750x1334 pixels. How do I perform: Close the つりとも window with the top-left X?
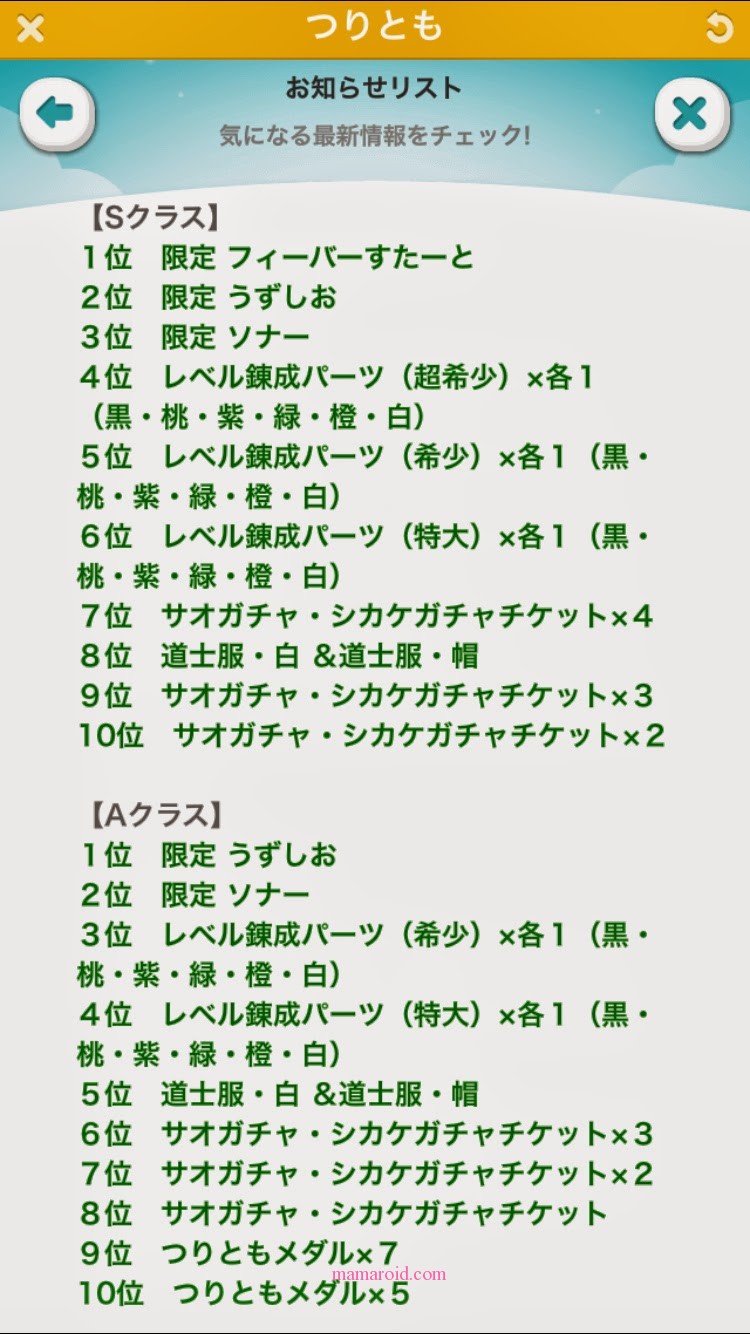(31, 29)
